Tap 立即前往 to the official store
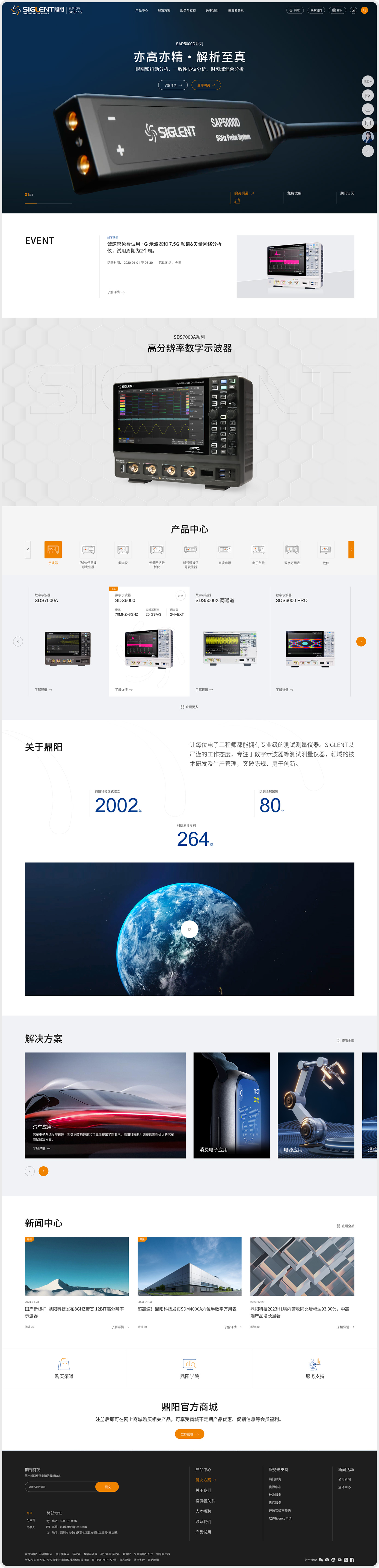The height and width of the screenshot is (1568, 379). coord(189,1434)
